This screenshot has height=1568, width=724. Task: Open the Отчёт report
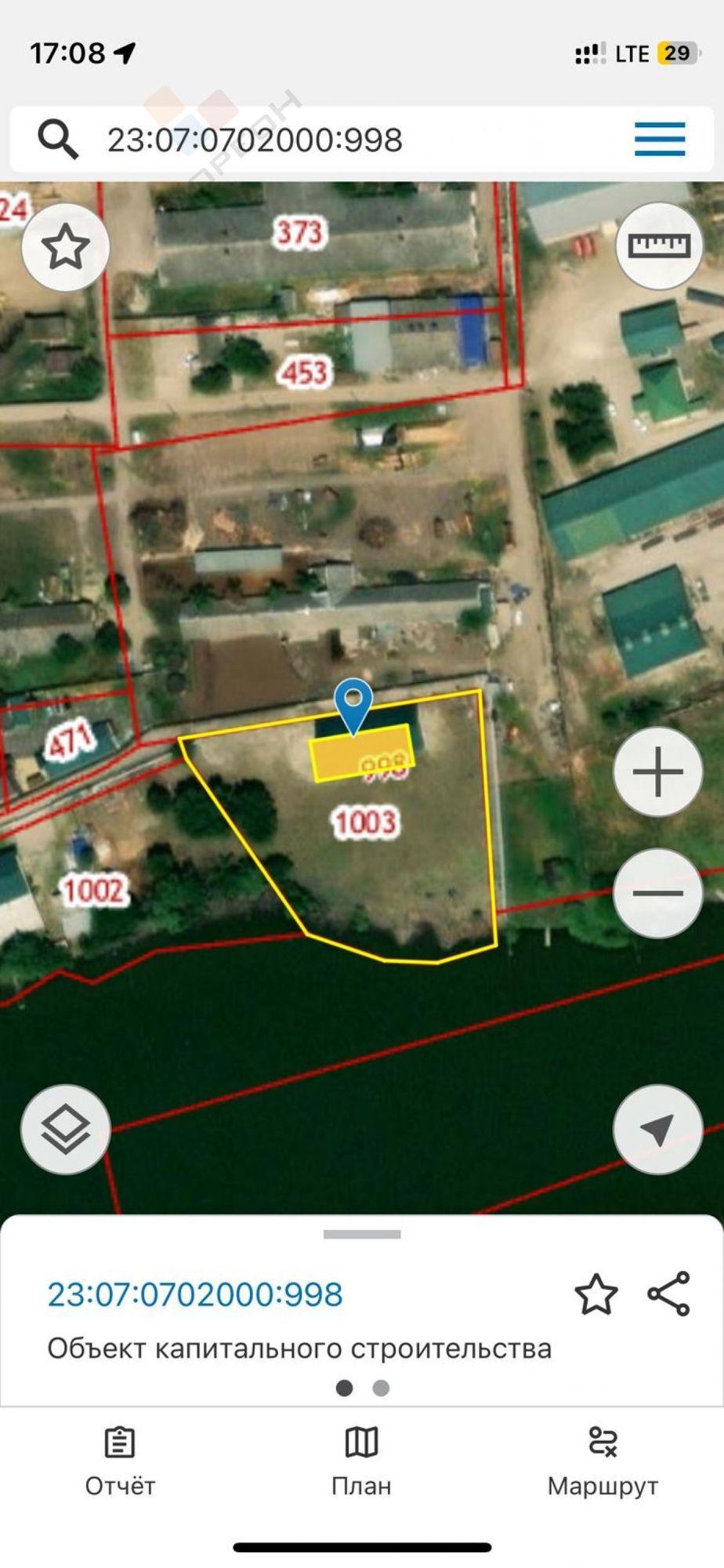(120, 1461)
